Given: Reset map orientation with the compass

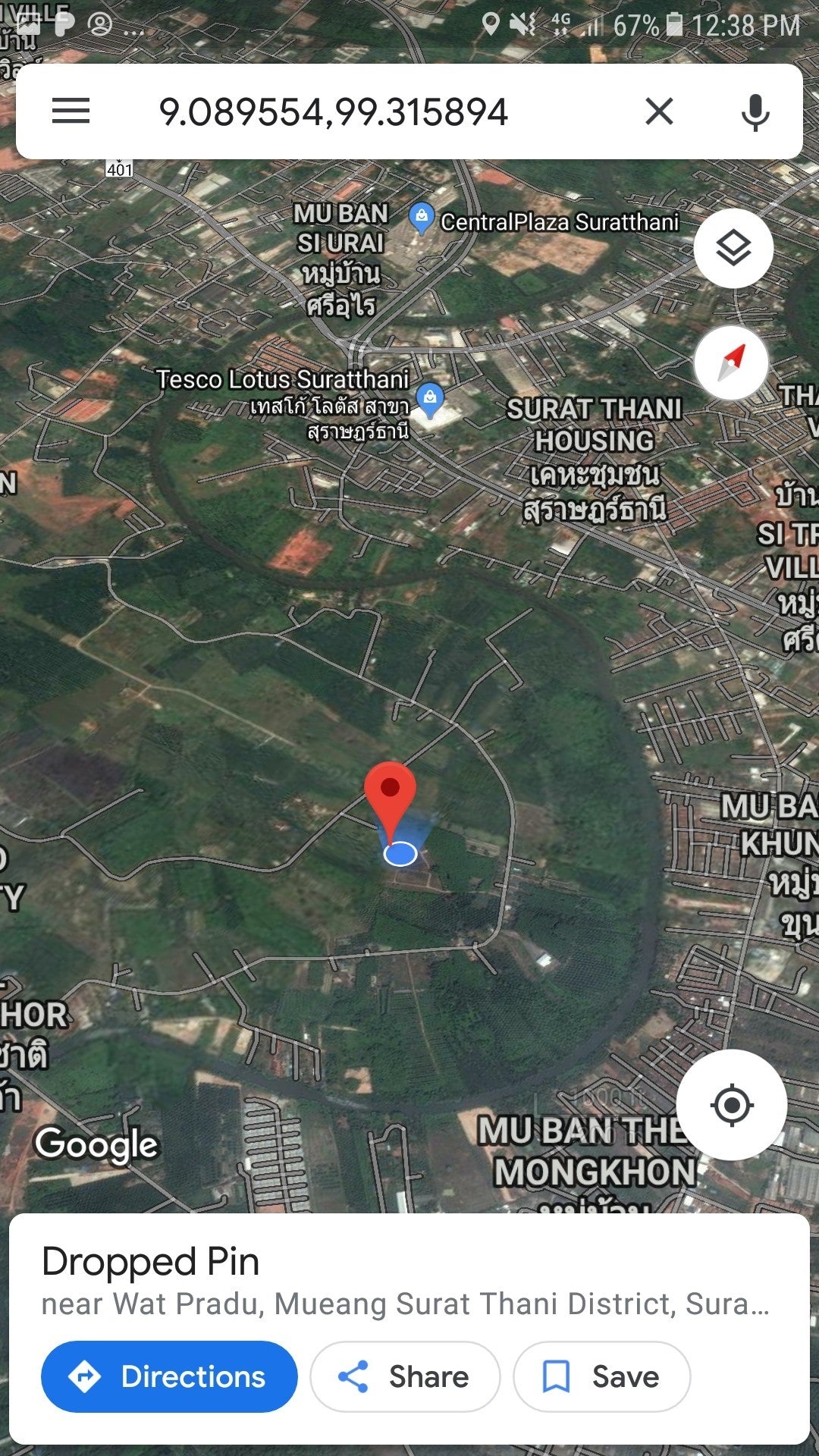Looking at the screenshot, I should 731,362.
